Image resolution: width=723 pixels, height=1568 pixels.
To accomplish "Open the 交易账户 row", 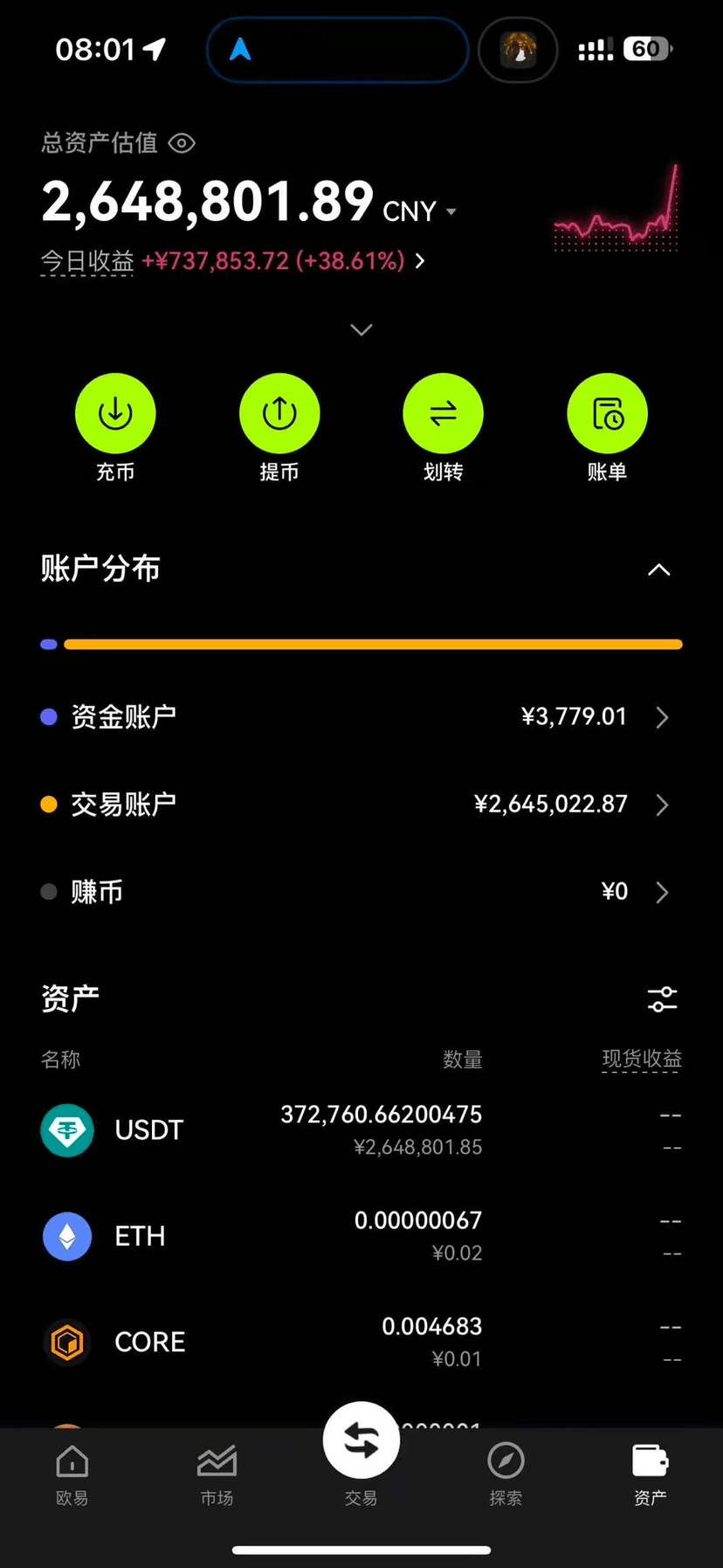I will tap(361, 805).
